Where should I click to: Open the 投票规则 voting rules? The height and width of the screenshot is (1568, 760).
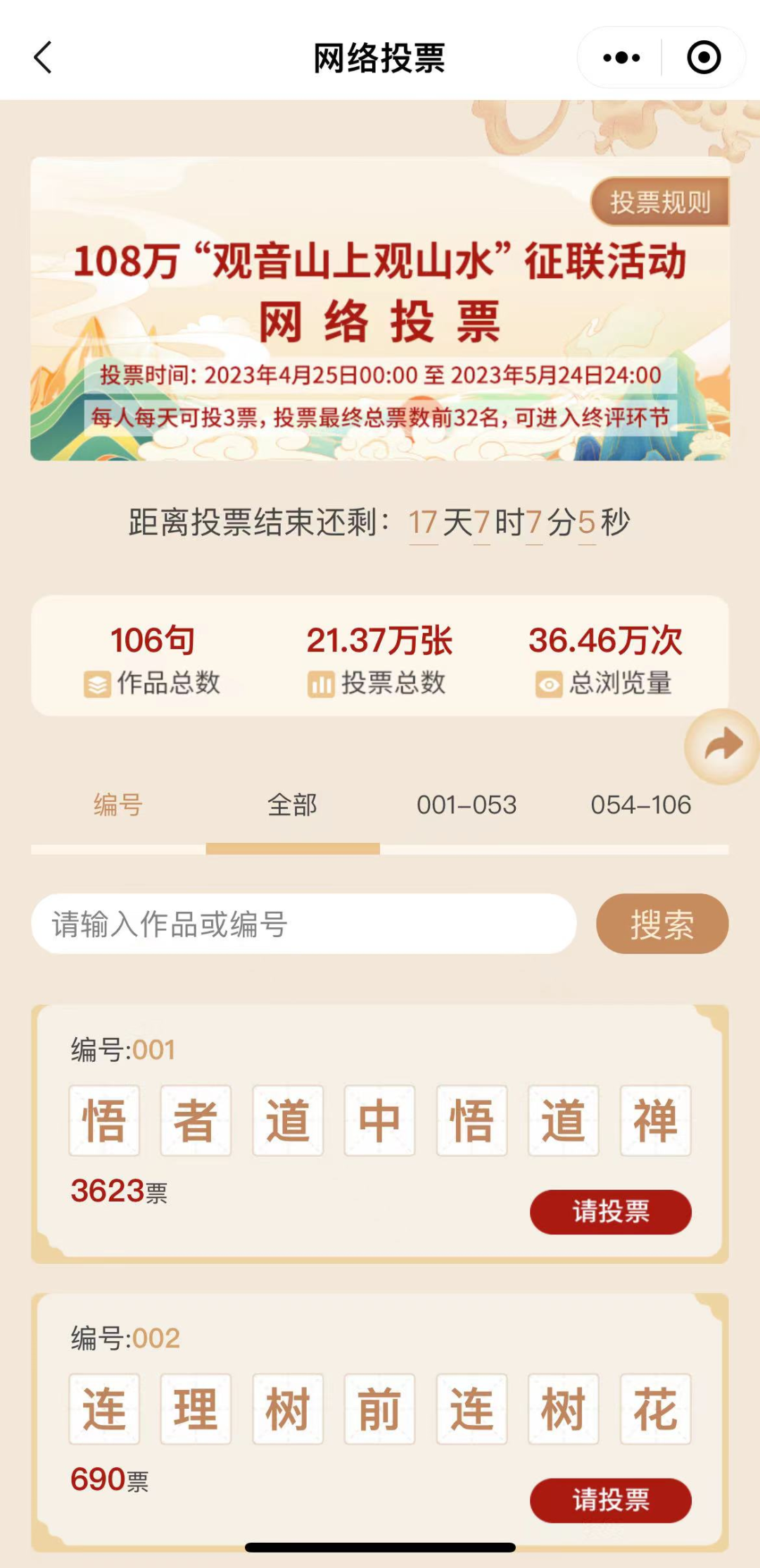(659, 202)
